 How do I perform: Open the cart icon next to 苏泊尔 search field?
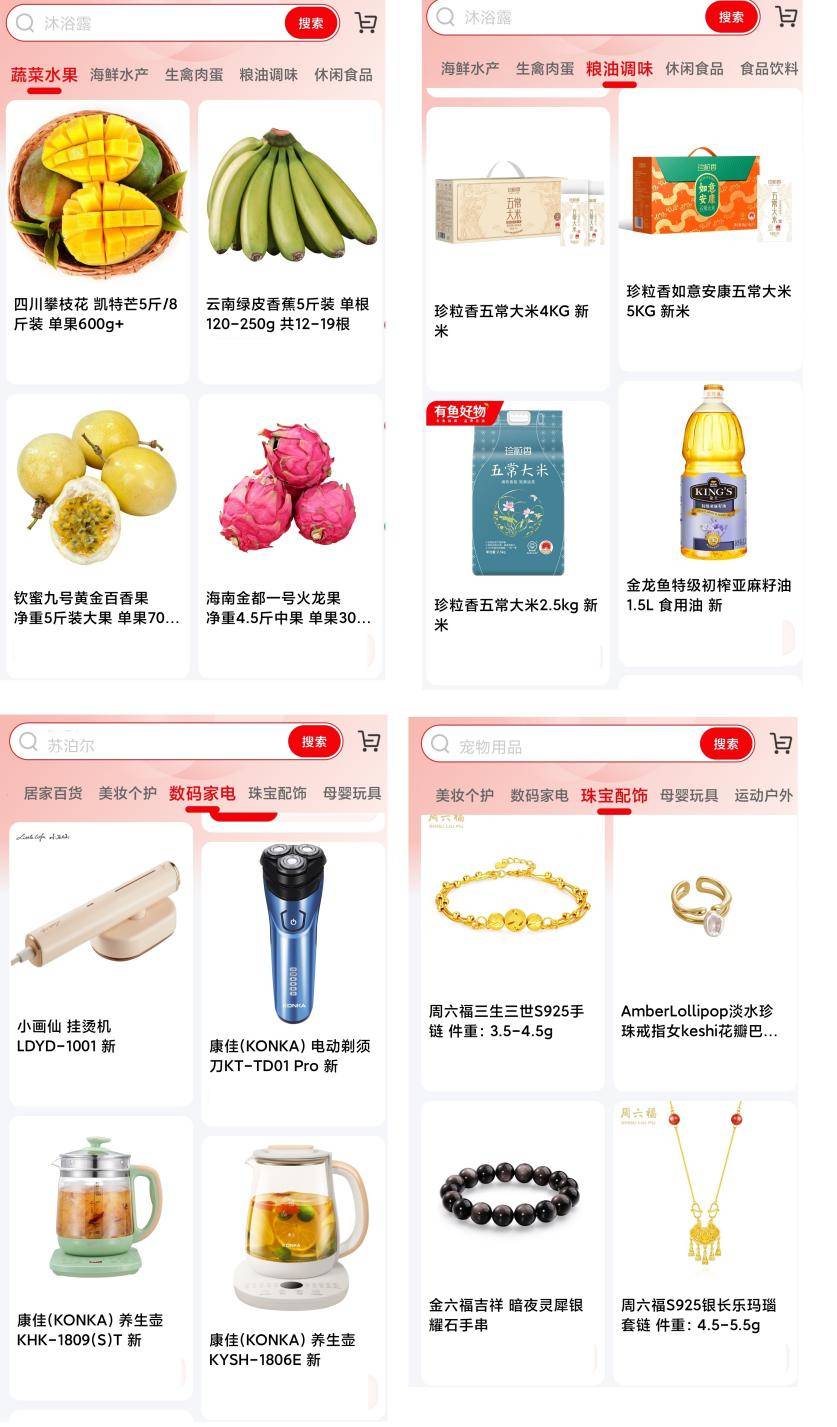(x=370, y=743)
